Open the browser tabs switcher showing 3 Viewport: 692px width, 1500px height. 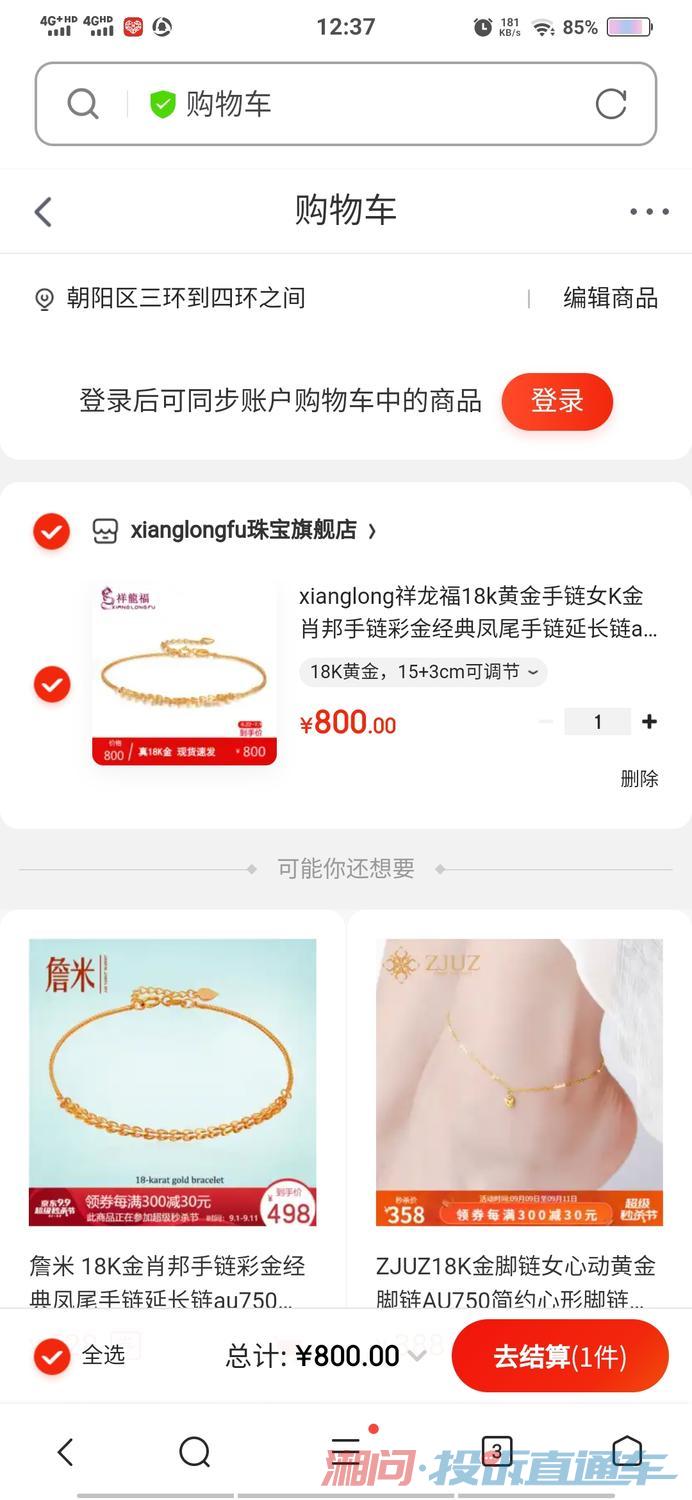pos(496,1451)
